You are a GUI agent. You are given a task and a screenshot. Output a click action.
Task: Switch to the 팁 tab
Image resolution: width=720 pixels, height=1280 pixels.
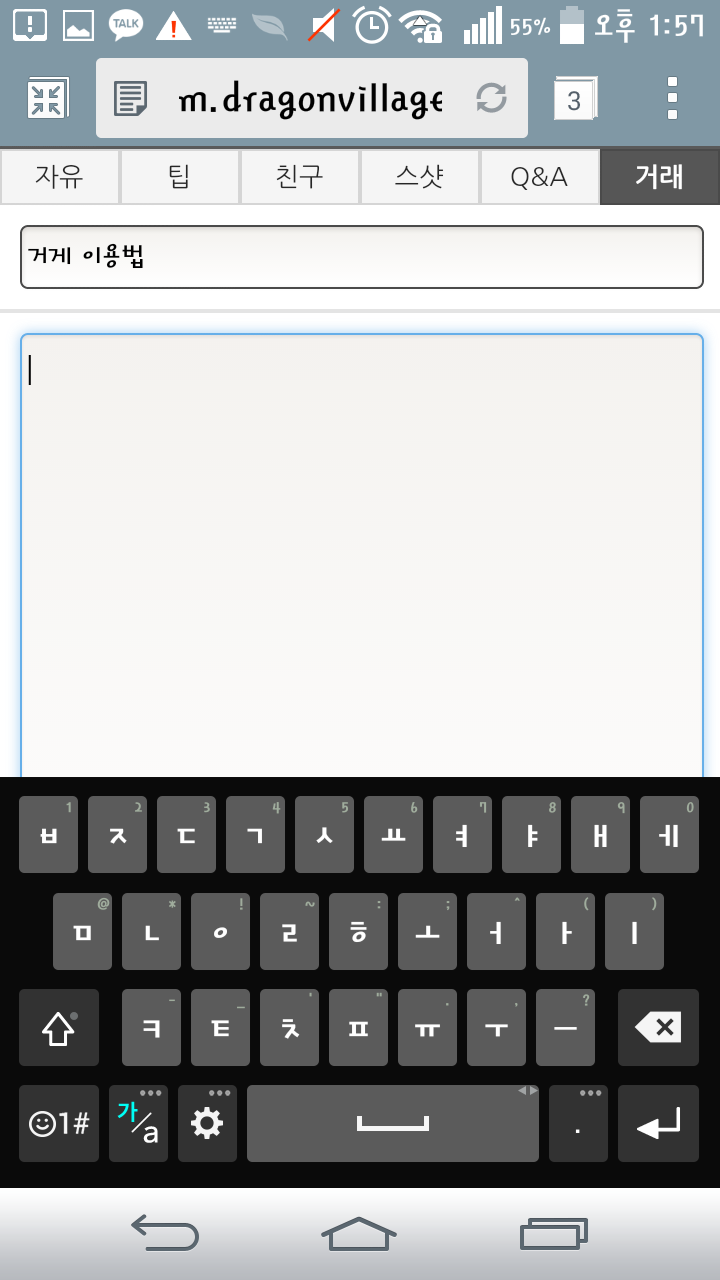pos(180,177)
